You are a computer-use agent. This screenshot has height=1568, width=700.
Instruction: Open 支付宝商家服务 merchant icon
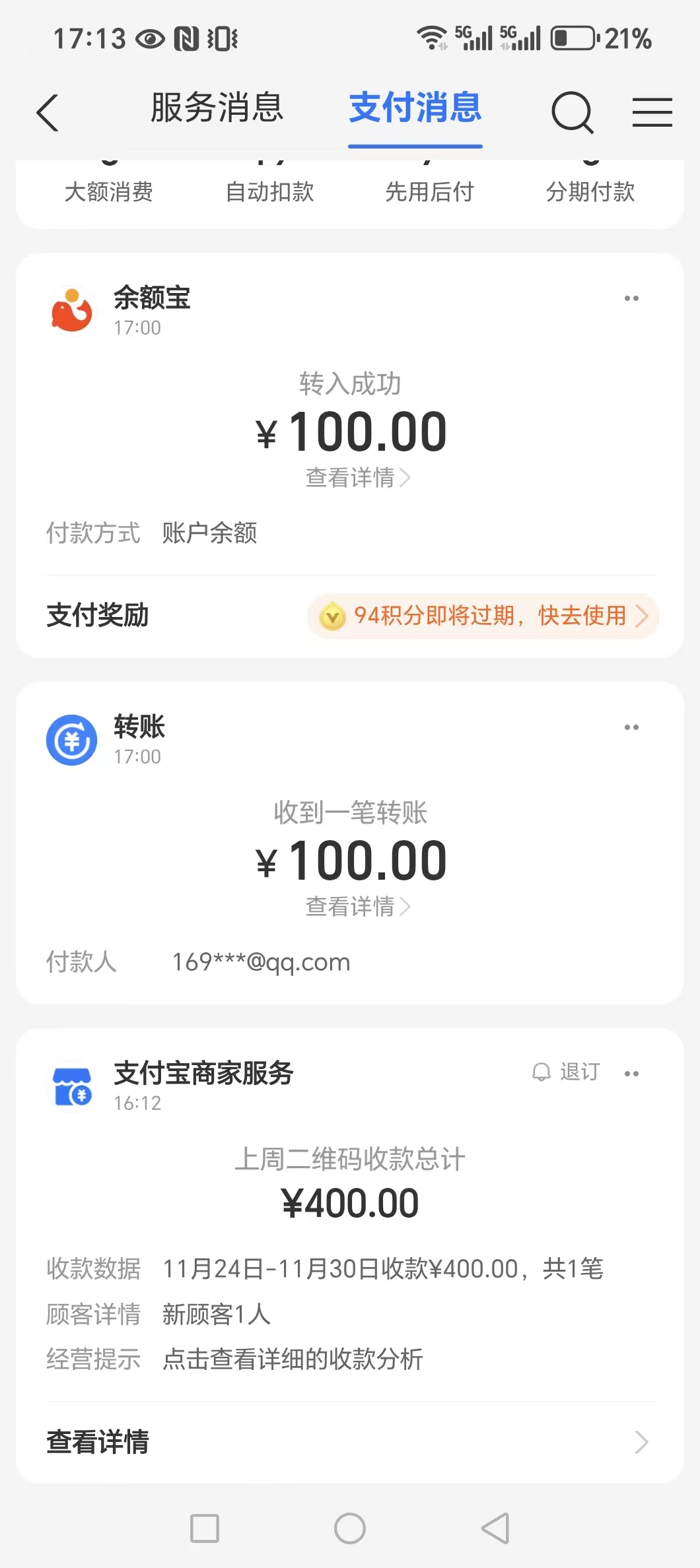71,1086
